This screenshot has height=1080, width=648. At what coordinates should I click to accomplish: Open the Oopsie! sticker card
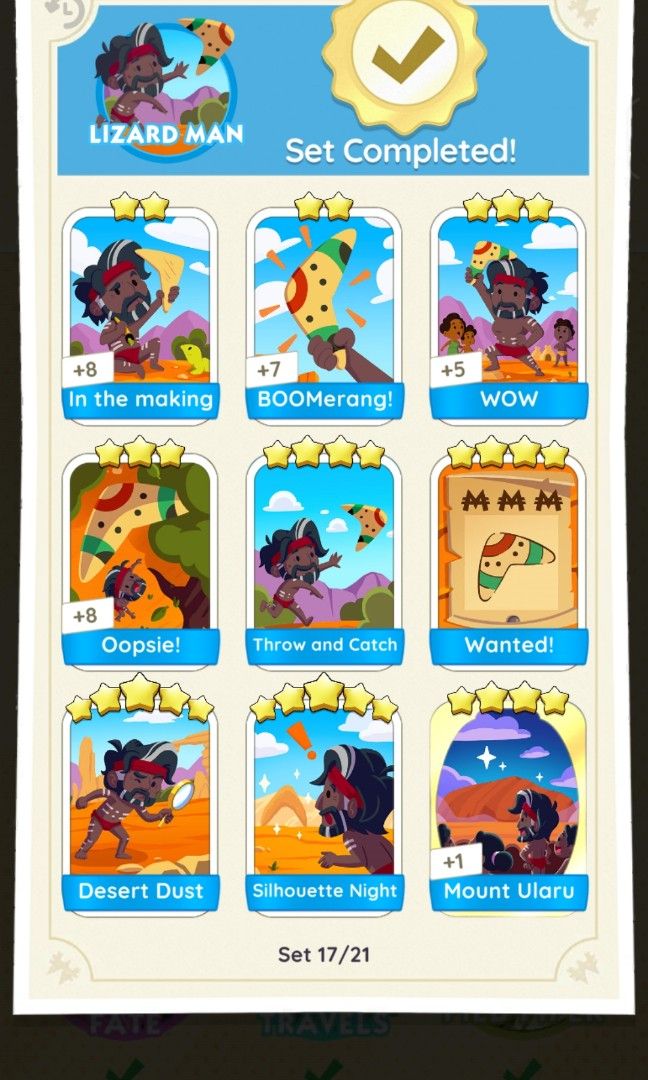pyautogui.click(x=140, y=555)
